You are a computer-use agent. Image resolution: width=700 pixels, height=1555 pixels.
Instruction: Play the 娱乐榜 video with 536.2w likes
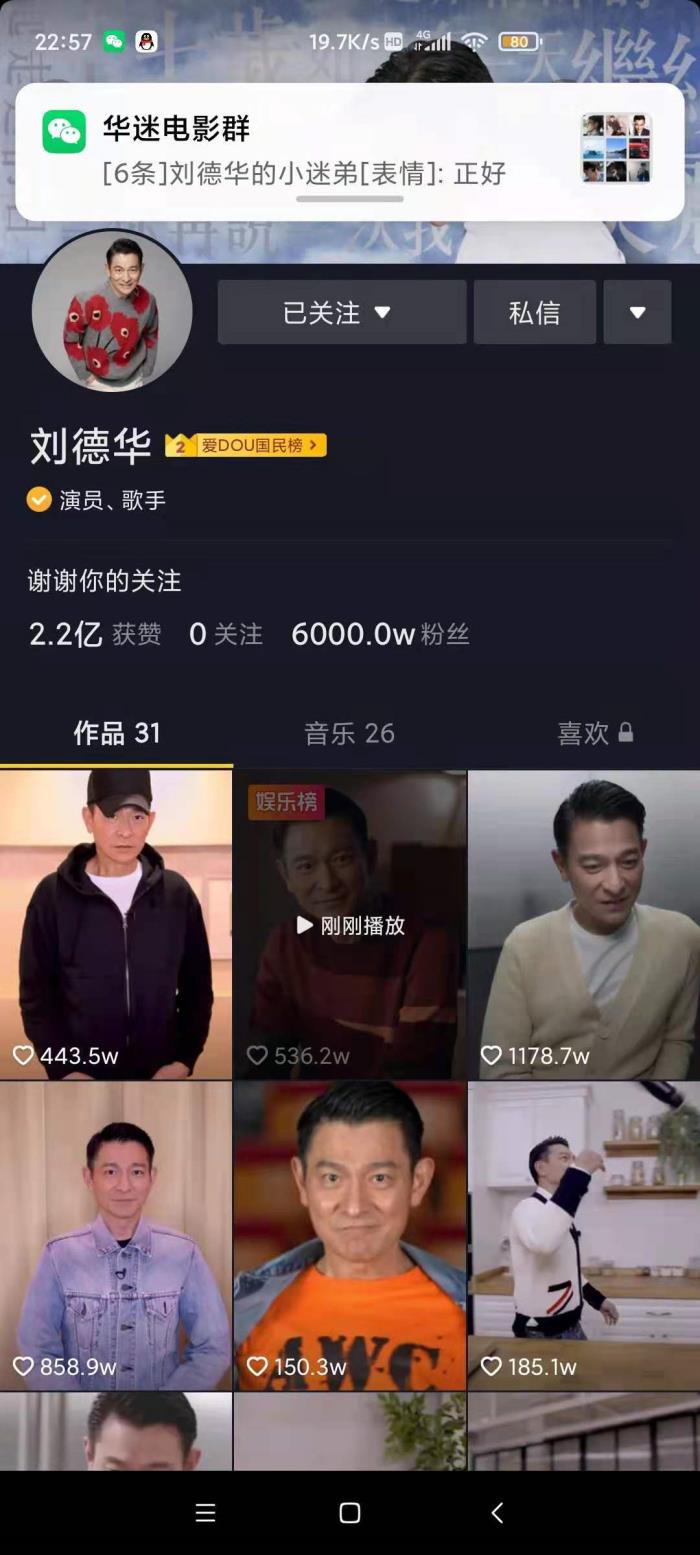pos(349,924)
